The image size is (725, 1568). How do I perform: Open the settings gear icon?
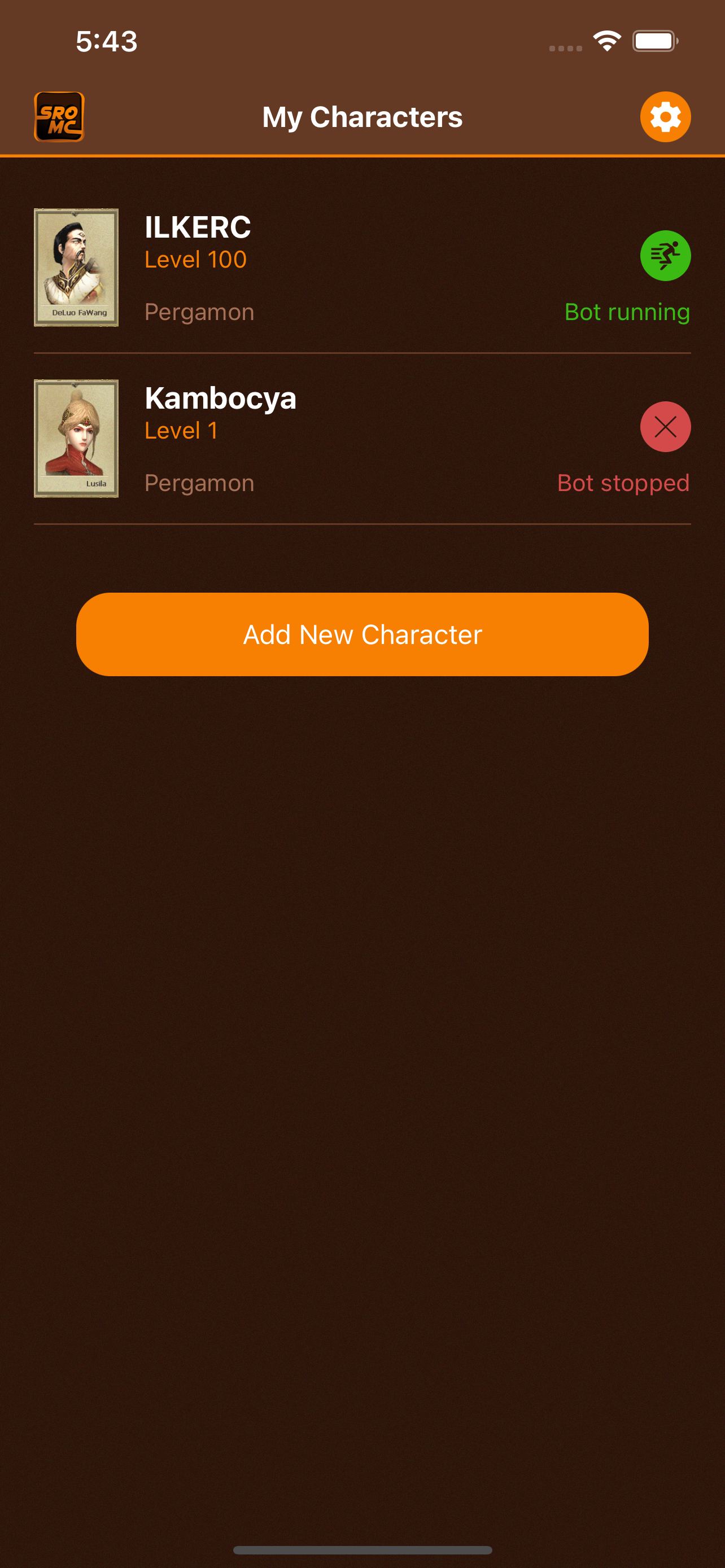tap(665, 117)
